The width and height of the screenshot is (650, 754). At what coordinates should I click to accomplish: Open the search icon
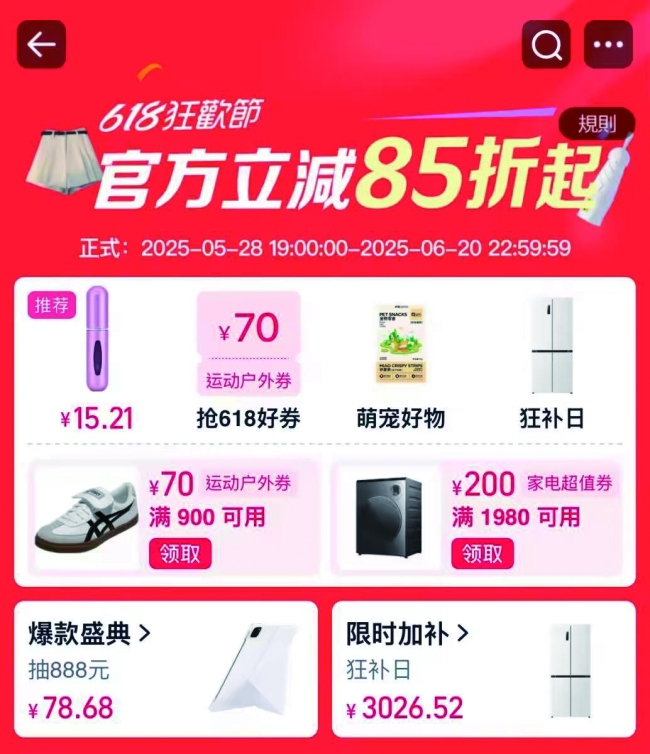pyautogui.click(x=546, y=45)
